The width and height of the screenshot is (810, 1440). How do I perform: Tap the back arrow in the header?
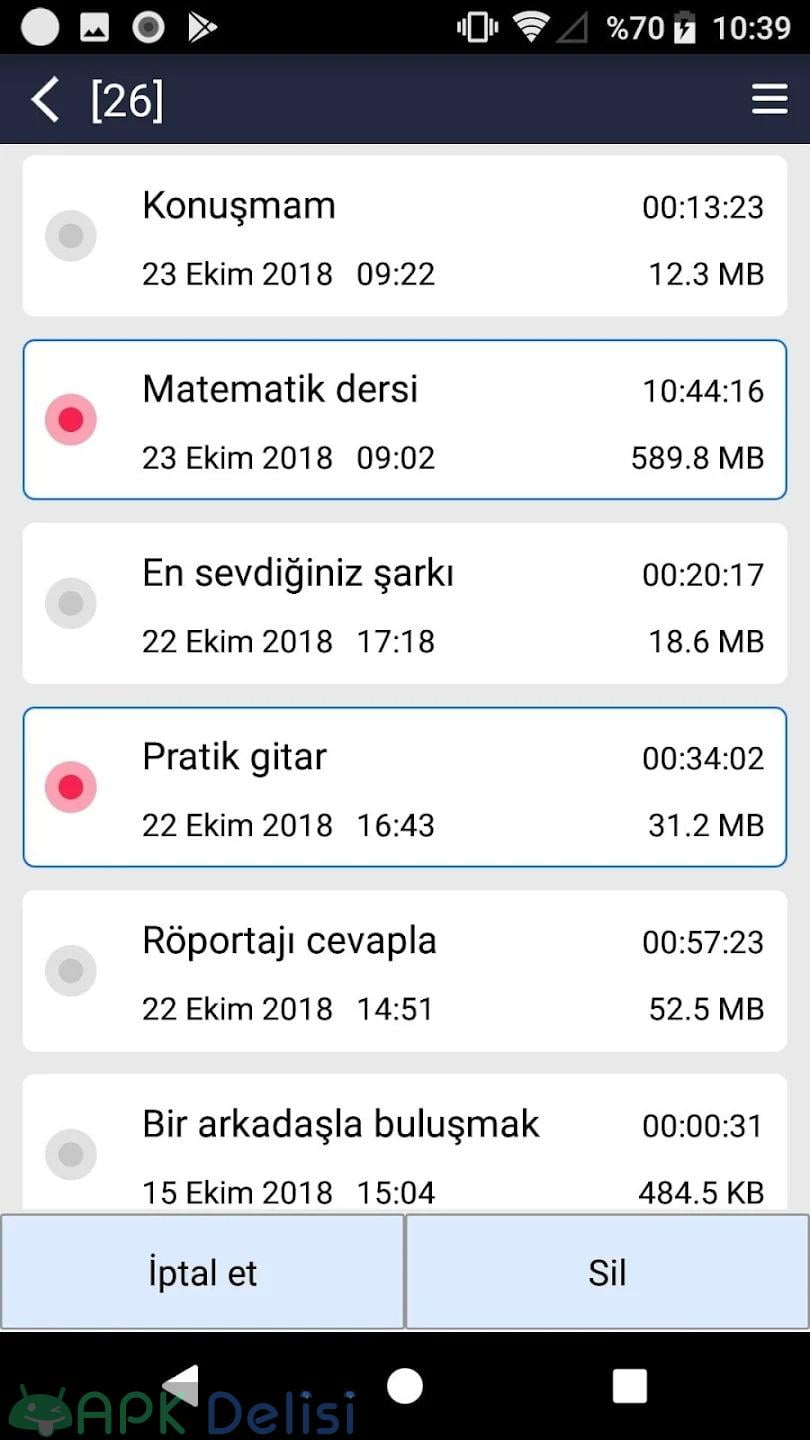45,100
